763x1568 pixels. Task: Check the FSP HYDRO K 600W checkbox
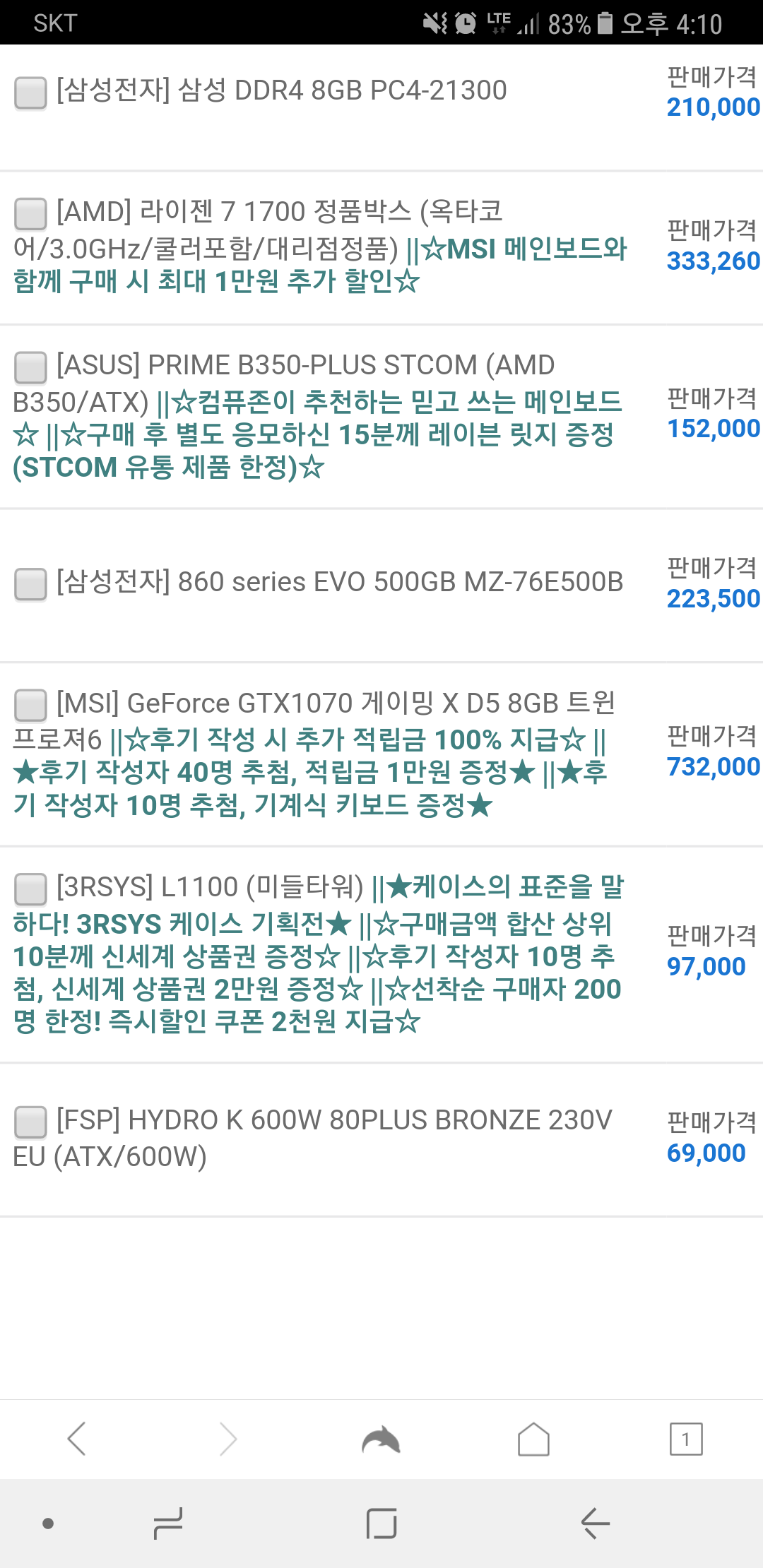[x=30, y=1122]
